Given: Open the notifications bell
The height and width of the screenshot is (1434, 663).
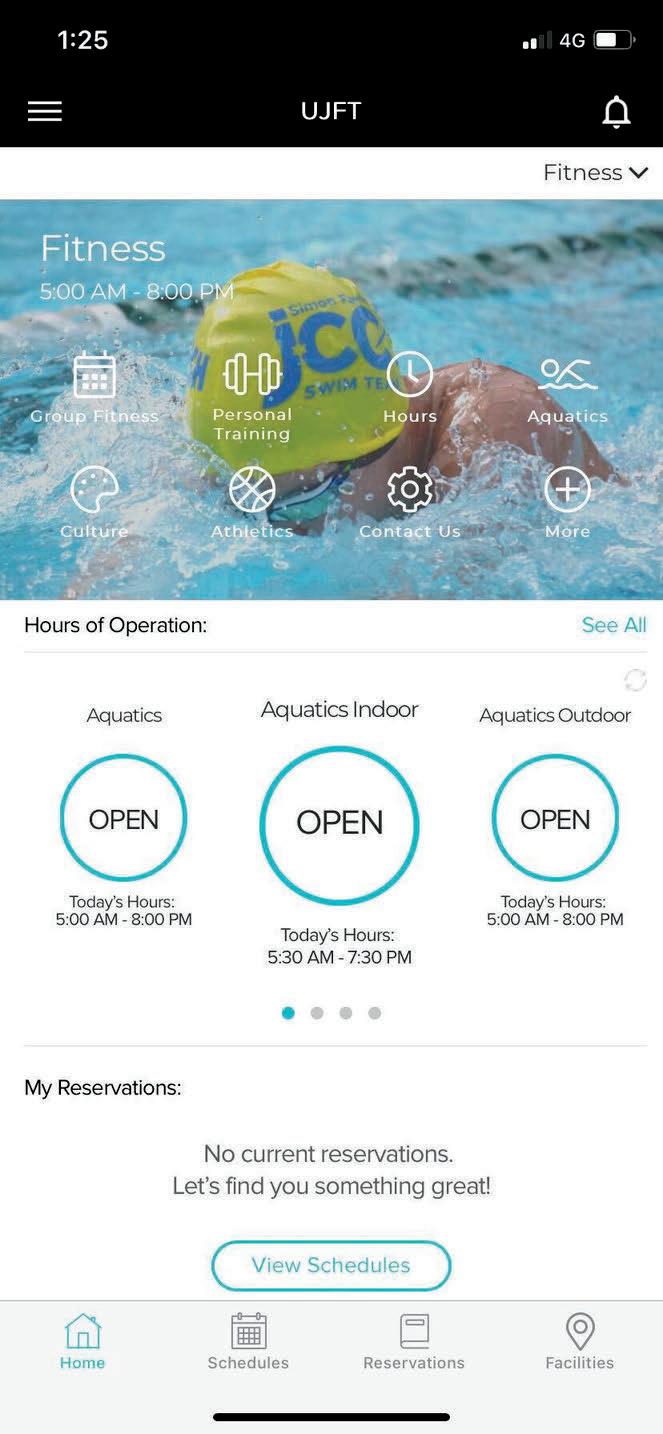Looking at the screenshot, I should (x=616, y=112).
